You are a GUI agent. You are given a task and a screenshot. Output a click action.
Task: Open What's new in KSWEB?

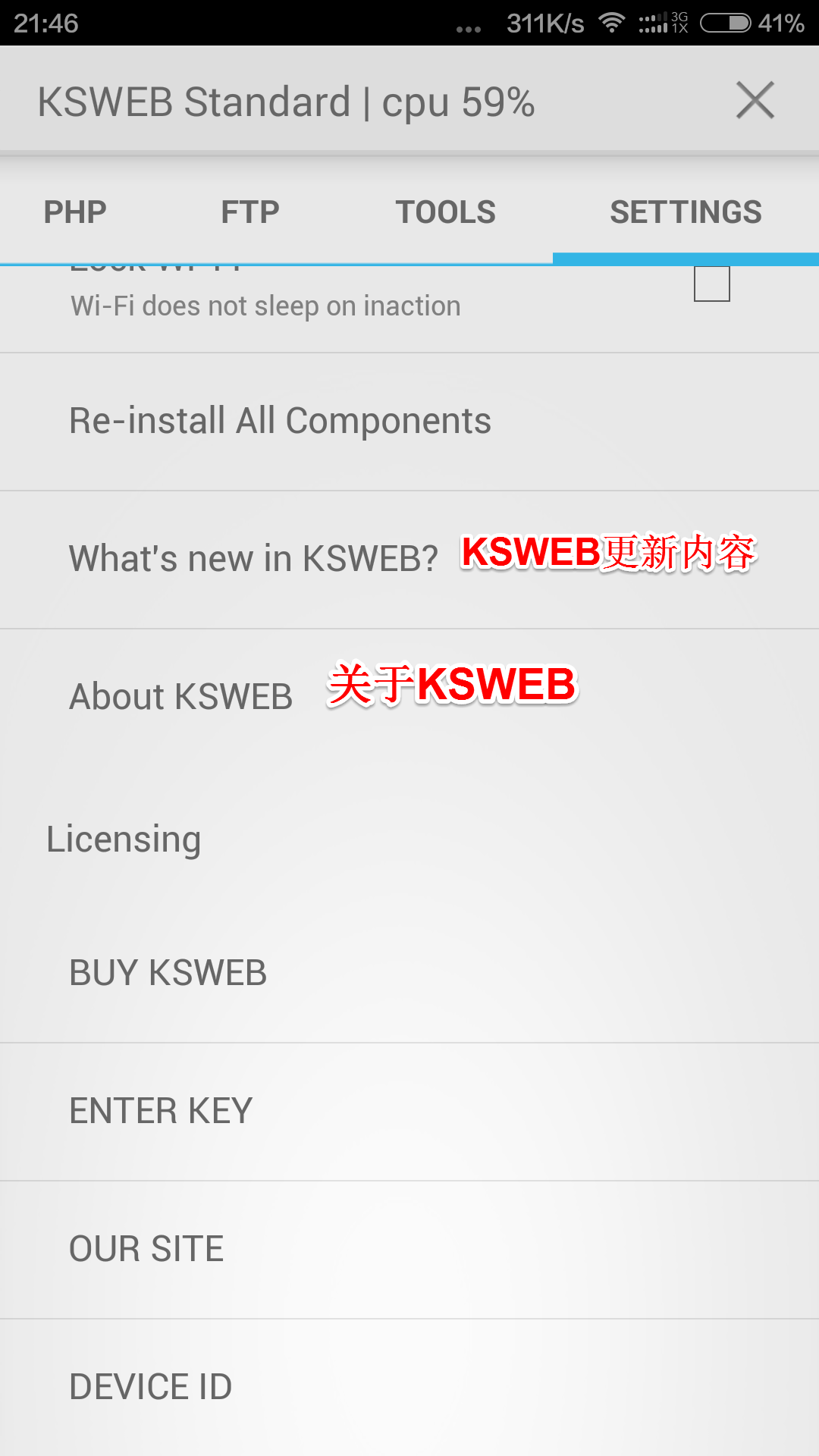tap(254, 559)
